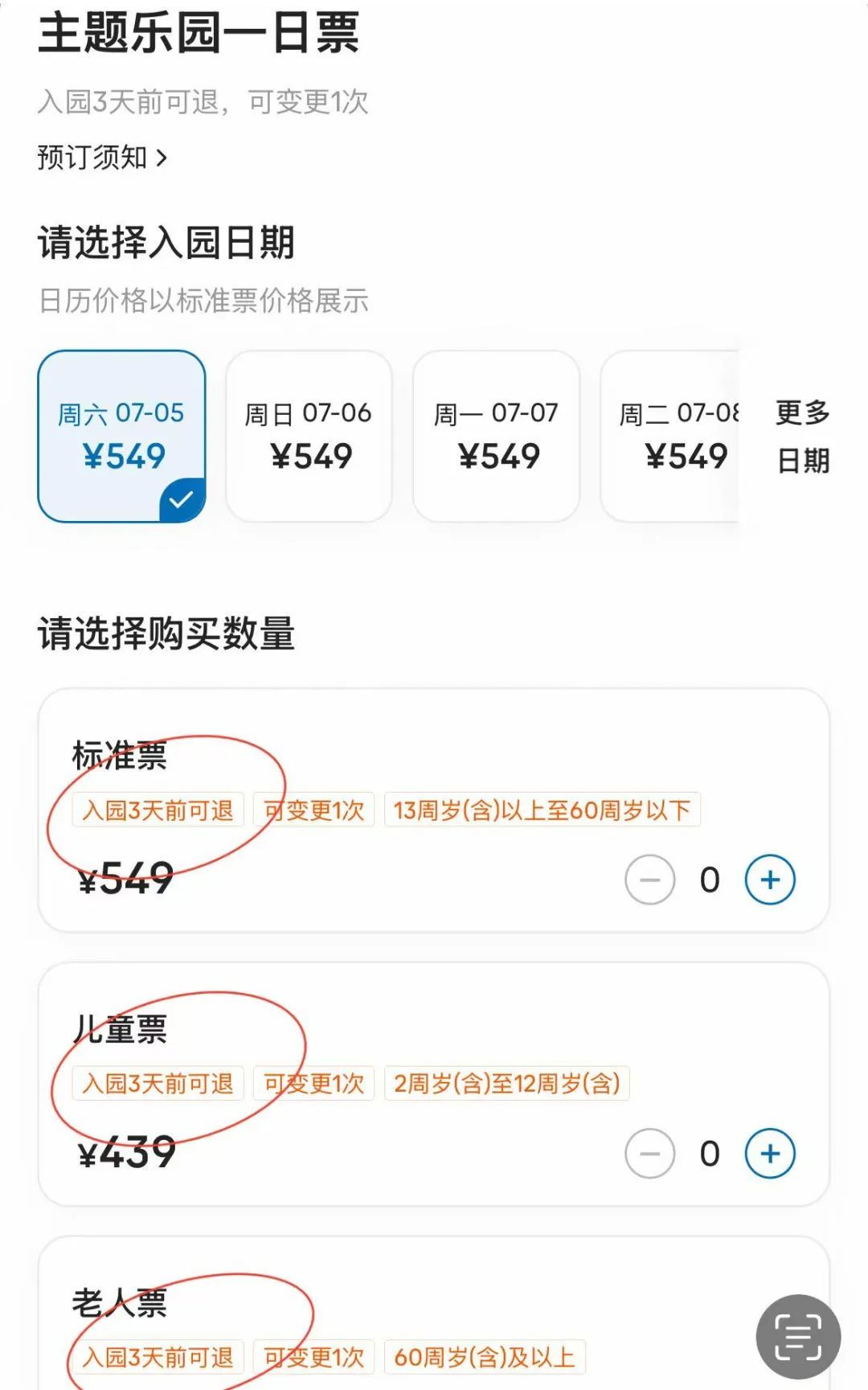Increase 标准票 ticket quantity
This screenshot has height=1390, width=868.
tap(770, 880)
